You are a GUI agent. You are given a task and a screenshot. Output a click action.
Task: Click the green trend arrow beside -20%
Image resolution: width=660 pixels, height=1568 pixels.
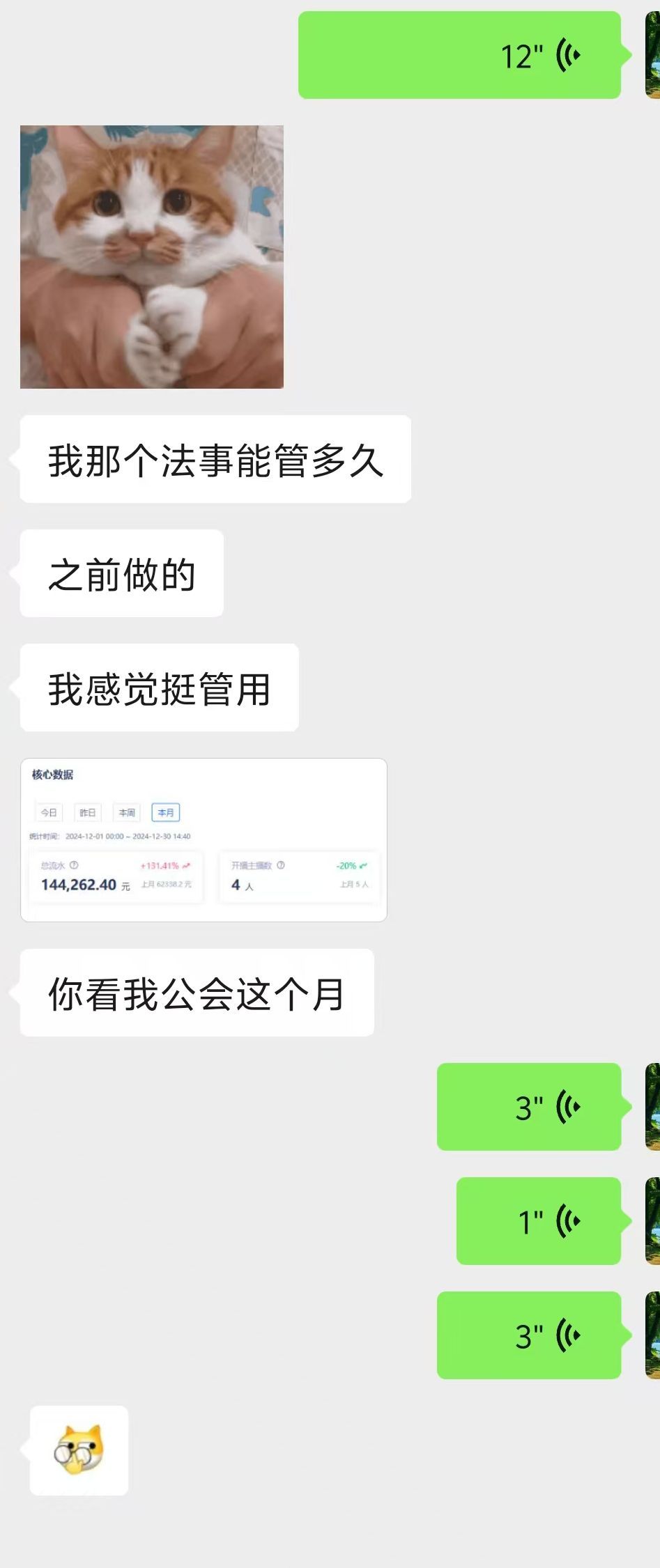coord(364,865)
